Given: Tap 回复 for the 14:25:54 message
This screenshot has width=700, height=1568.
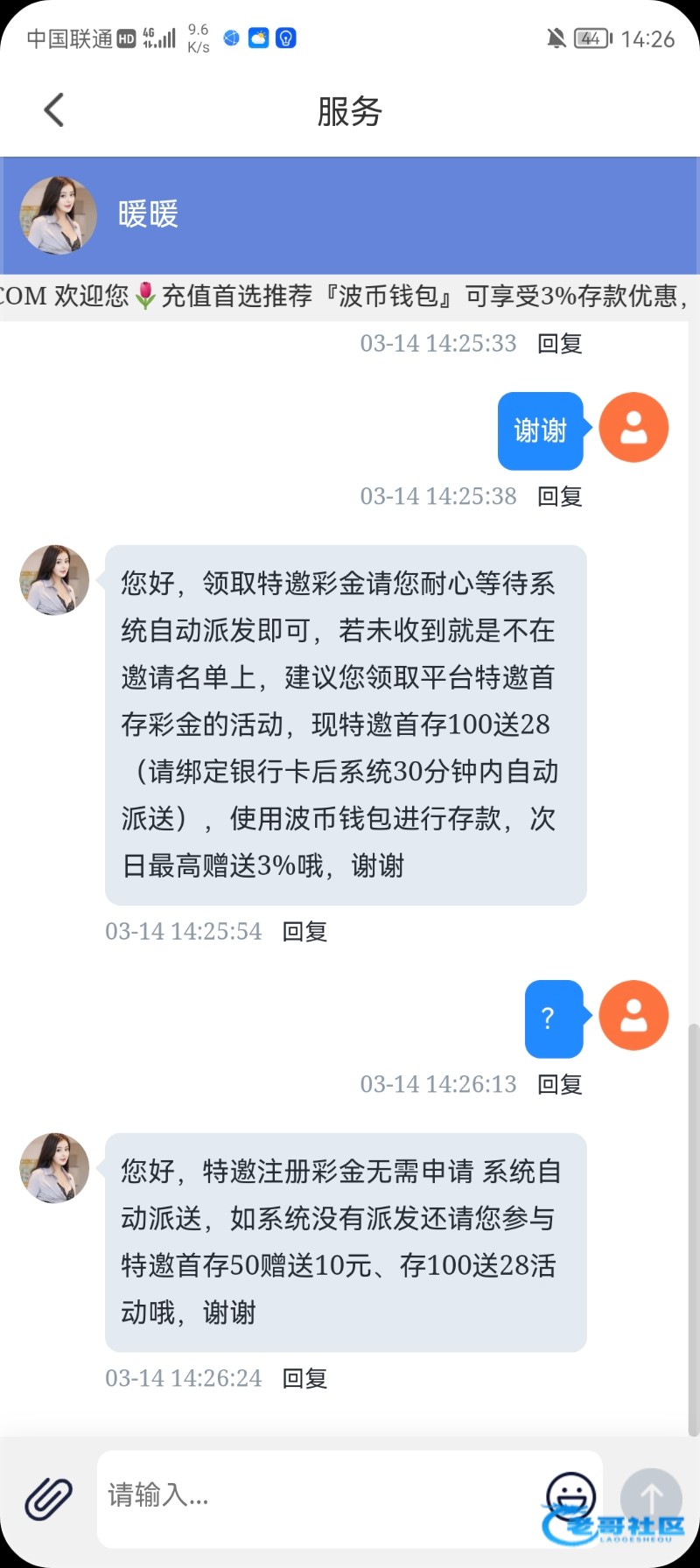Looking at the screenshot, I should point(304,932).
